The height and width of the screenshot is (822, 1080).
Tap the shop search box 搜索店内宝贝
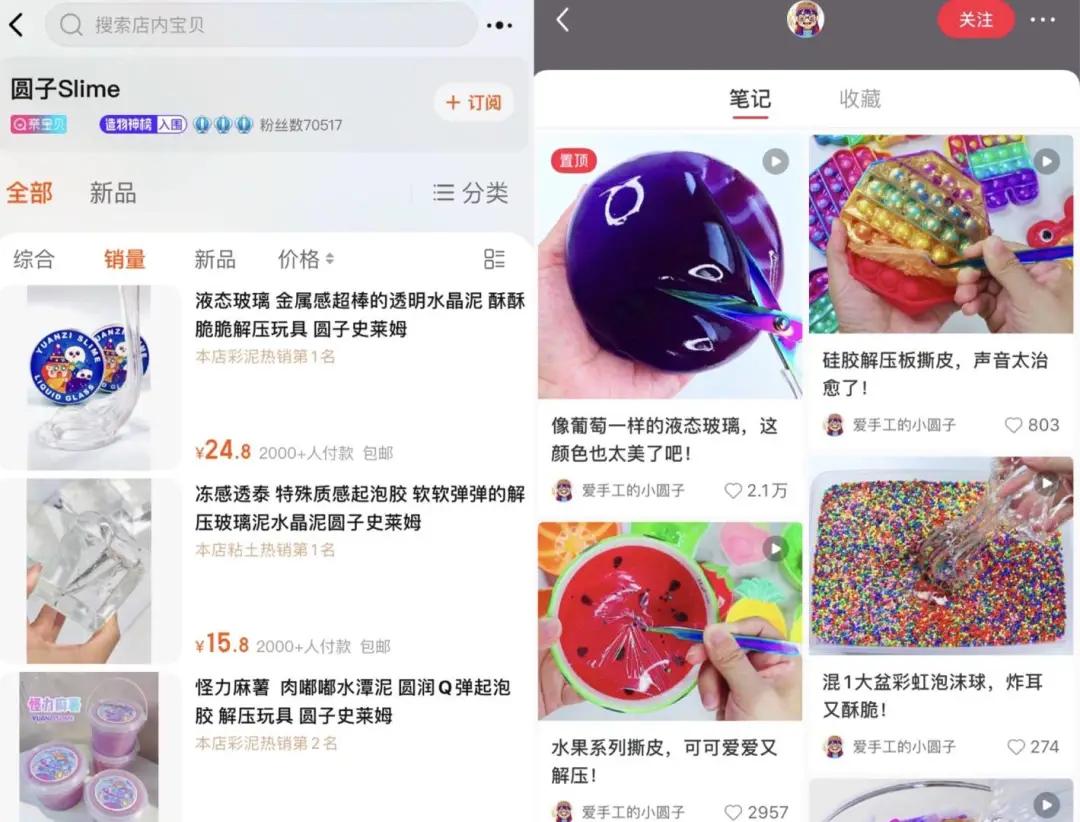click(260, 25)
